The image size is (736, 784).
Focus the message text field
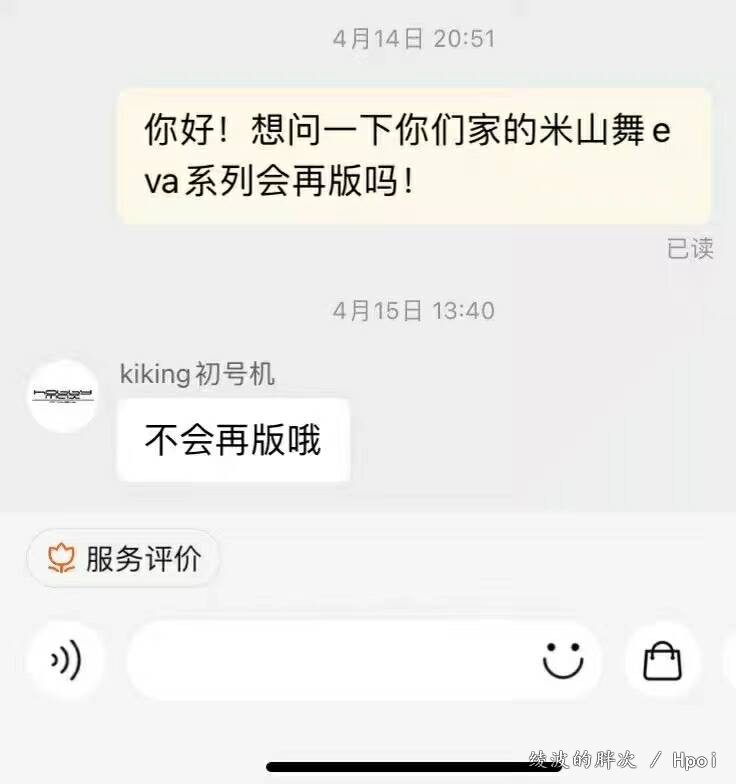330,659
